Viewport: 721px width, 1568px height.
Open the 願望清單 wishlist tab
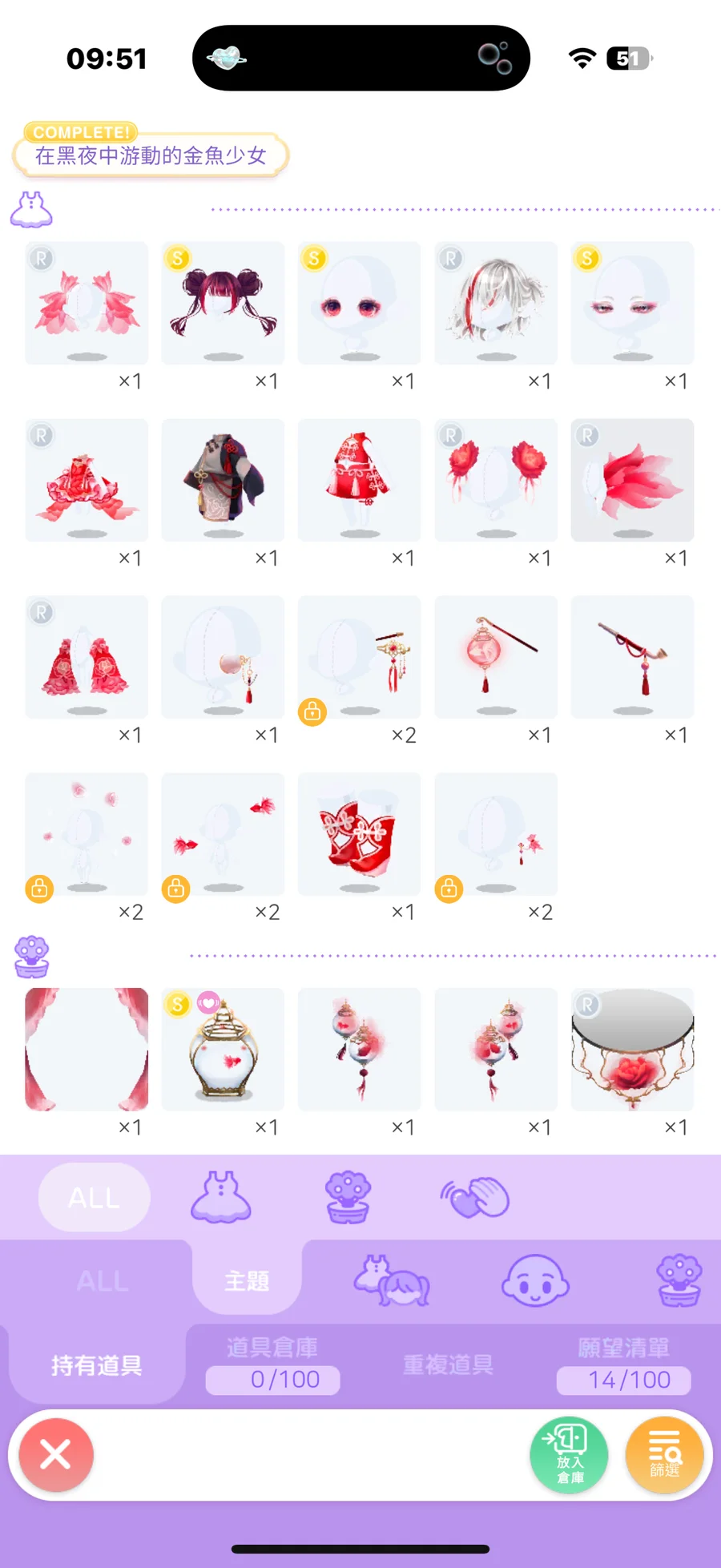[x=623, y=1364]
